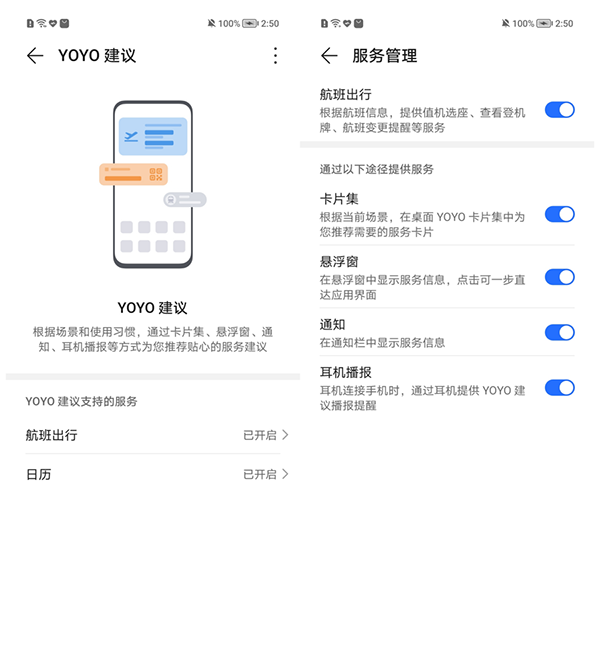
Task: Open the 日历 service row
Action: [x=156, y=474]
